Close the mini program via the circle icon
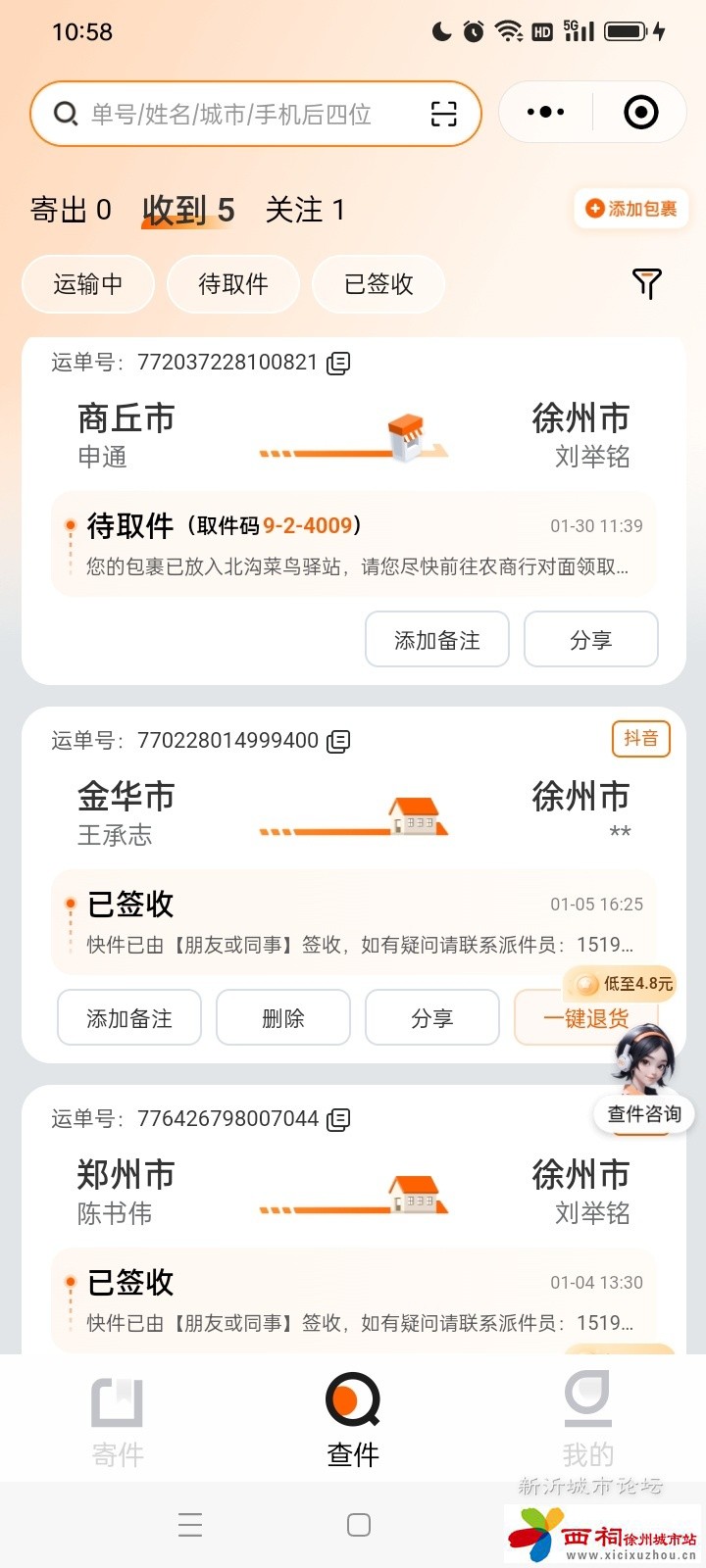The image size is (706, 1568). (x=641, y=113)
